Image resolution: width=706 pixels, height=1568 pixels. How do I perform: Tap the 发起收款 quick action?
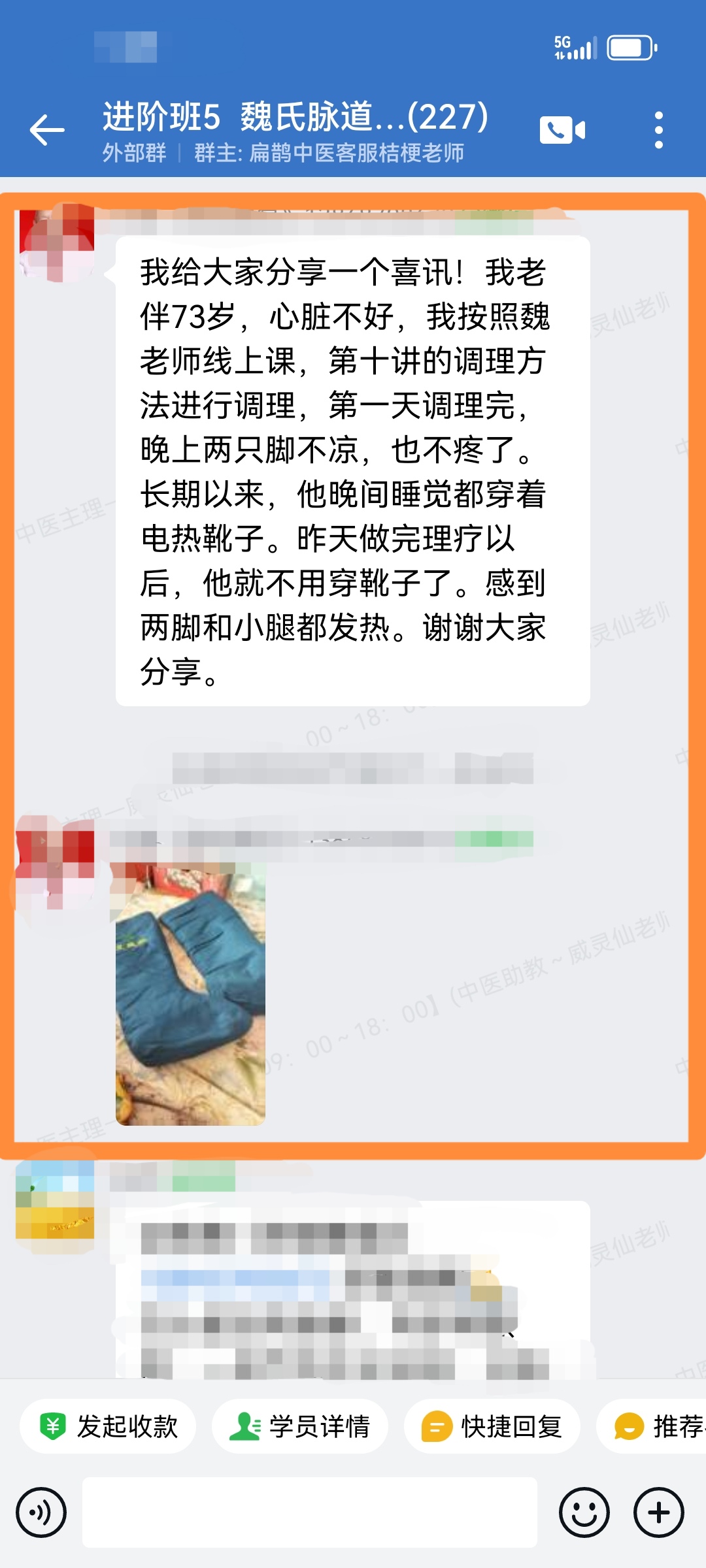[109, 1426]
